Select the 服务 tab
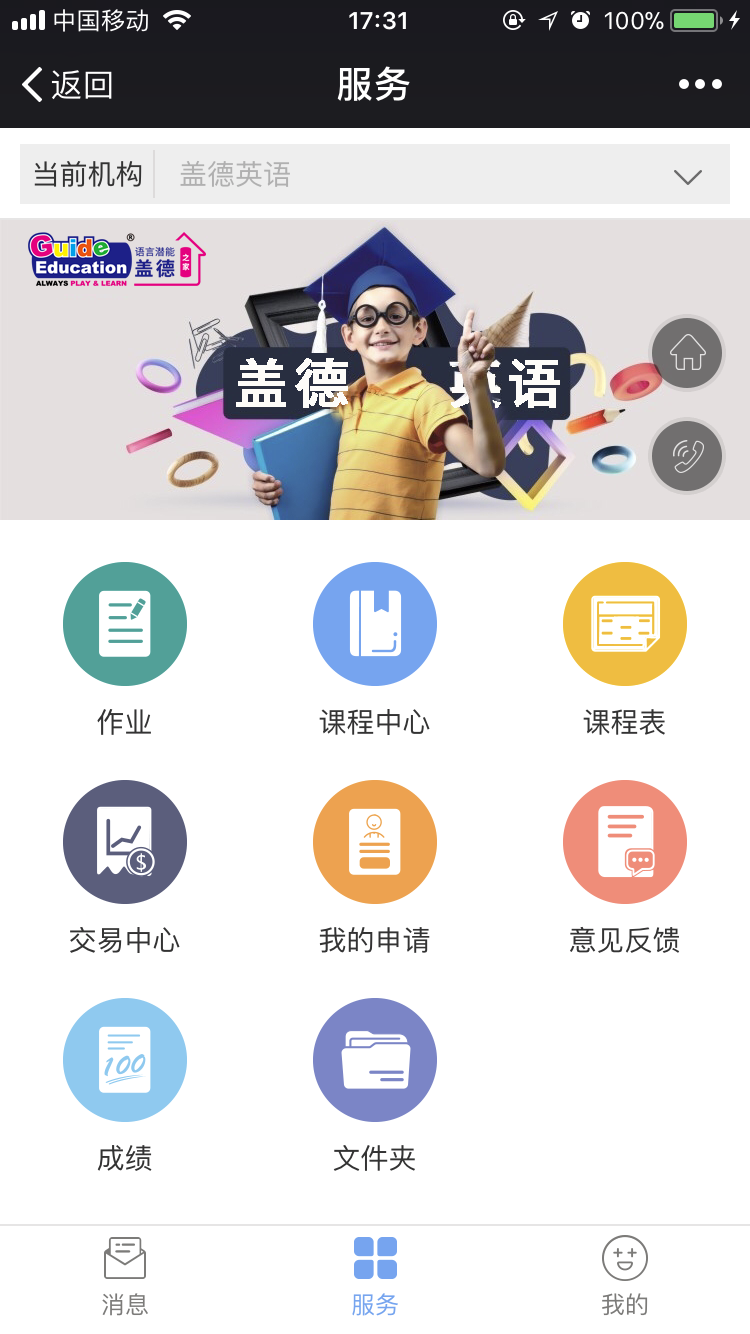The height and width of the screenshot is (1334, 750). 375,1276
